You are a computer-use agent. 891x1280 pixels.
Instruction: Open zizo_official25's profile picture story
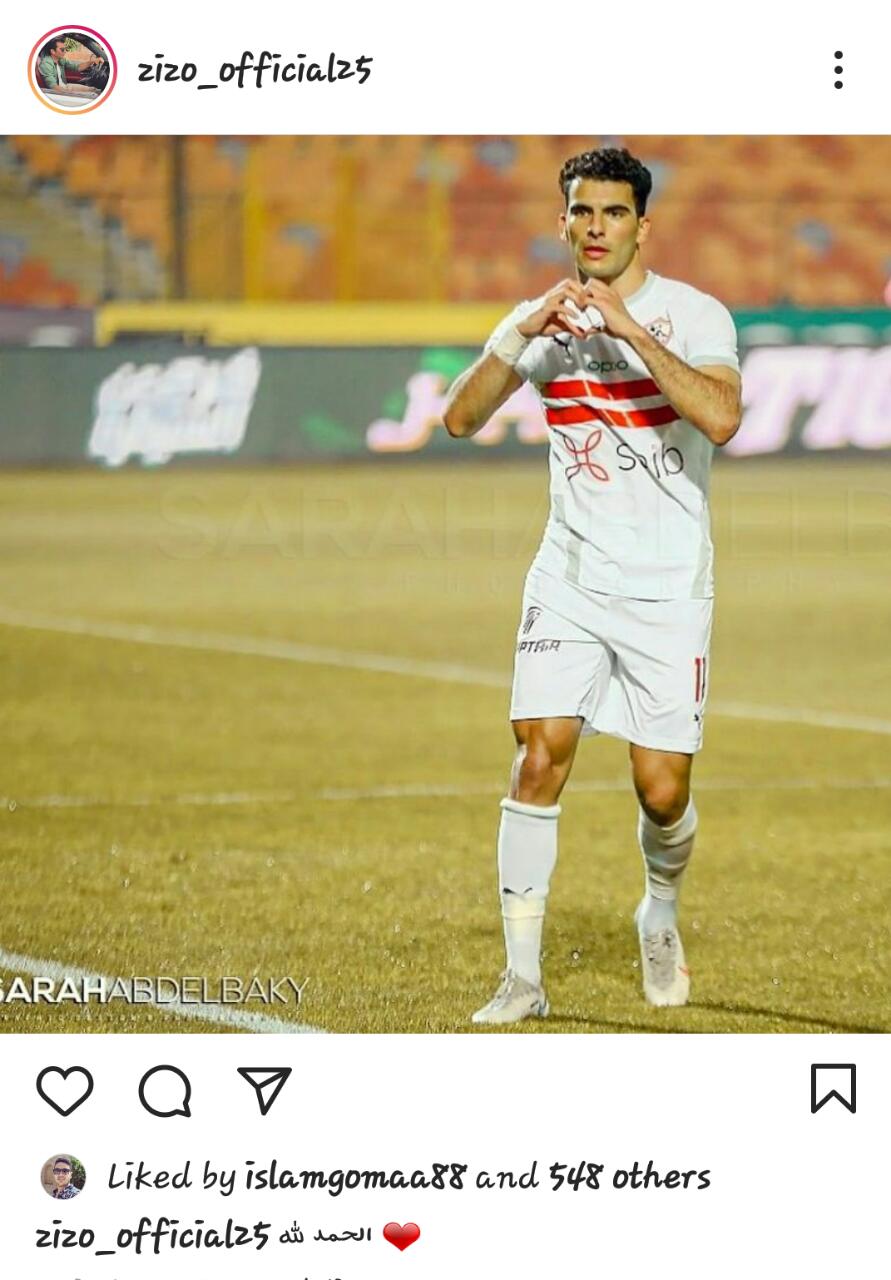pyautogui.click(x=72, y=70)
